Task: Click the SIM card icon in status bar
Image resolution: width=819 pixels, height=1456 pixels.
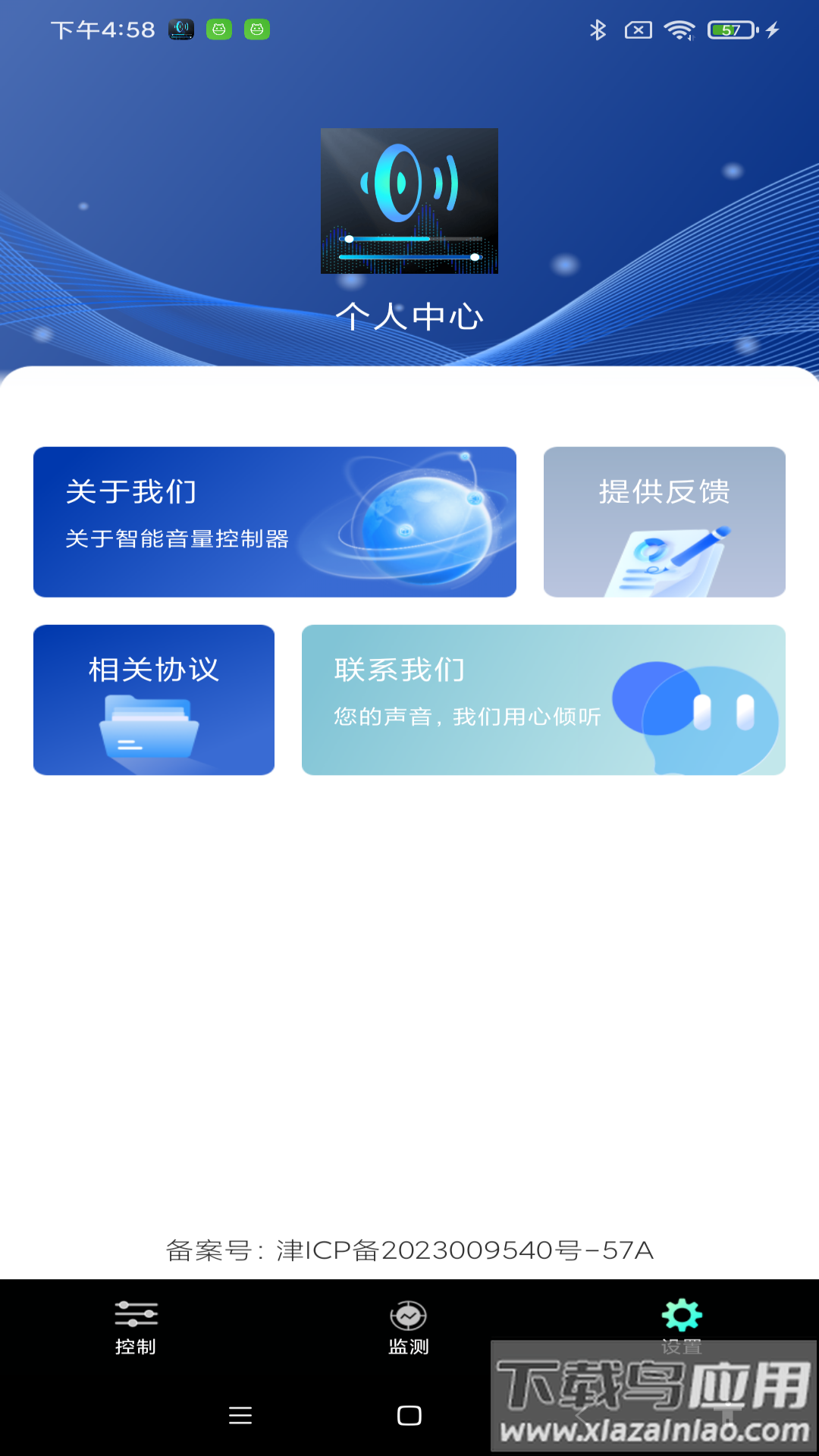Action: [x=639, y=29]
